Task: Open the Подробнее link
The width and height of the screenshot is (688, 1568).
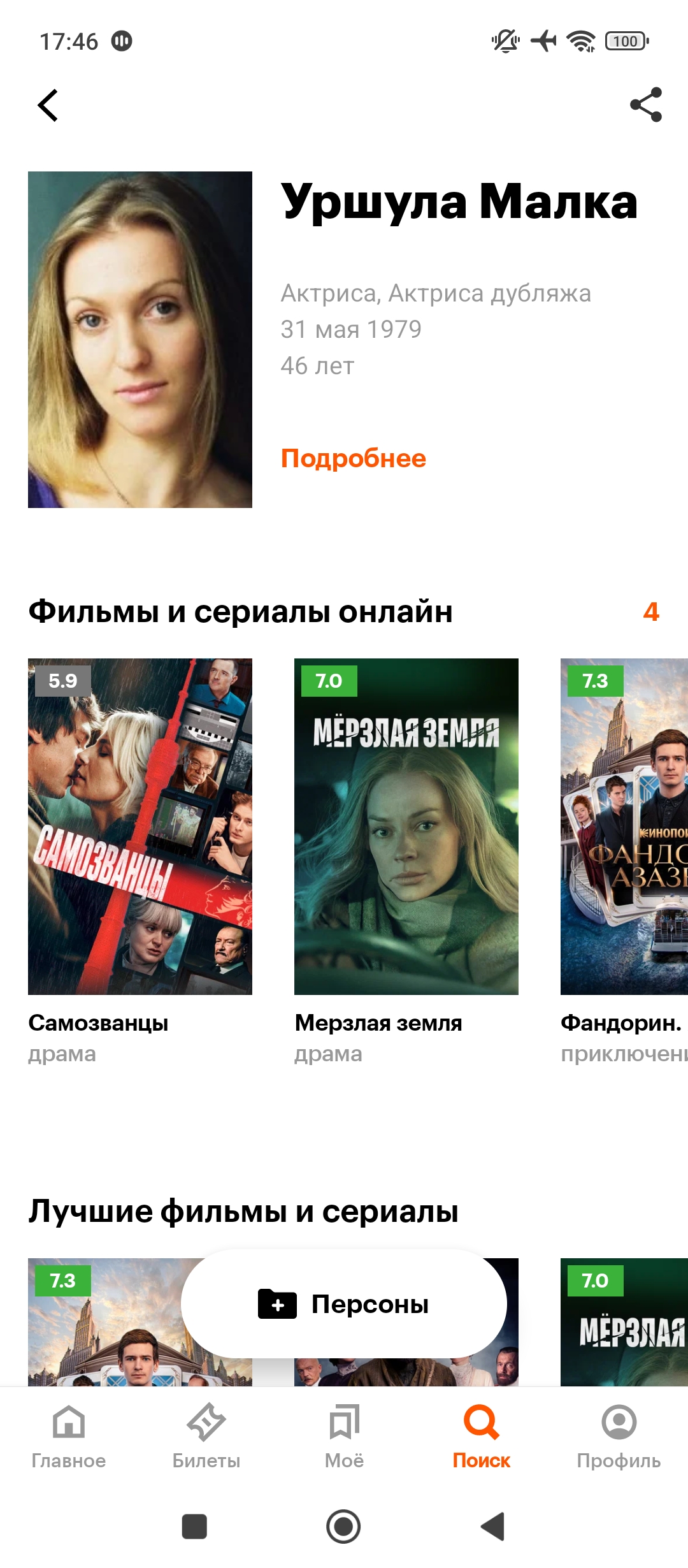Action: [x=354, y=458]
